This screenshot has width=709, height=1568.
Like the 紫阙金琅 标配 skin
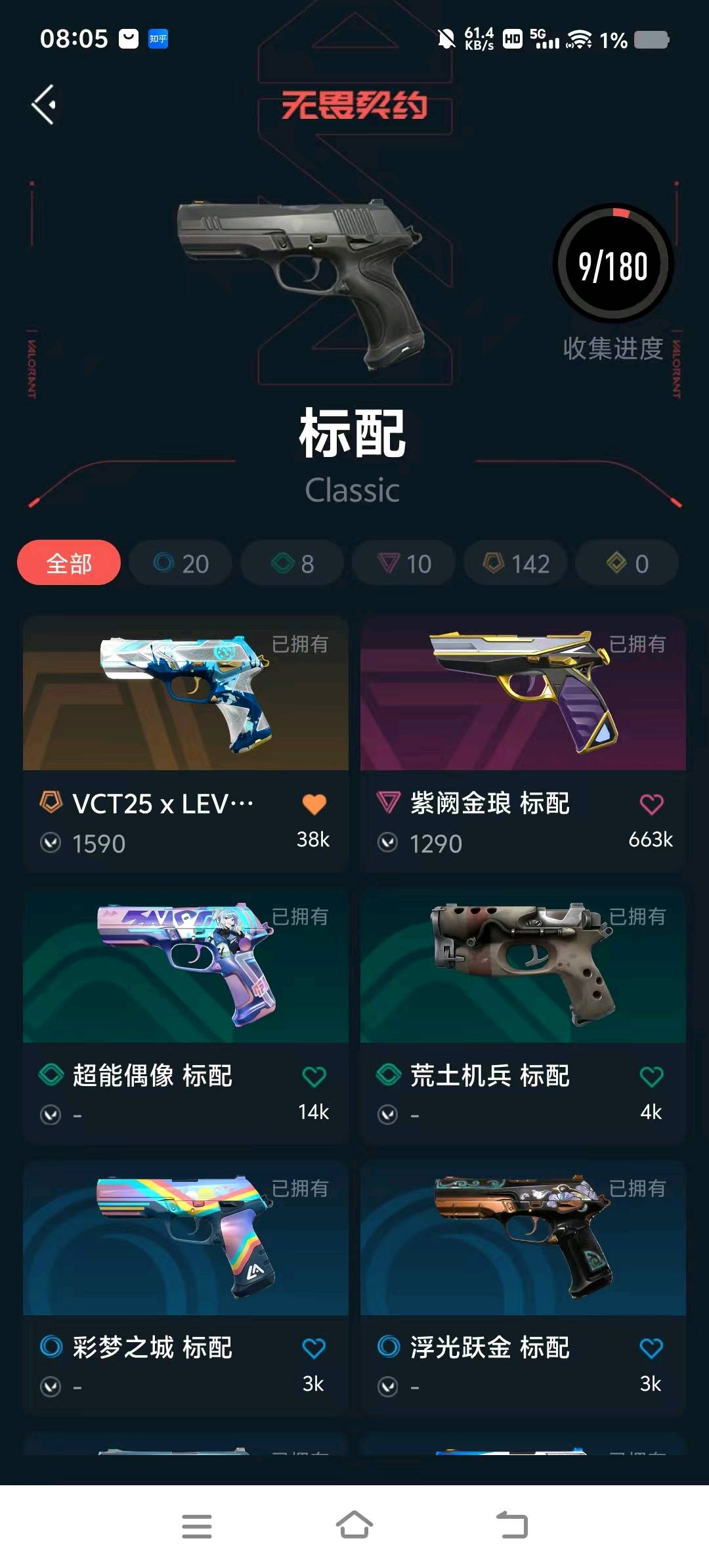pos(651,804)
